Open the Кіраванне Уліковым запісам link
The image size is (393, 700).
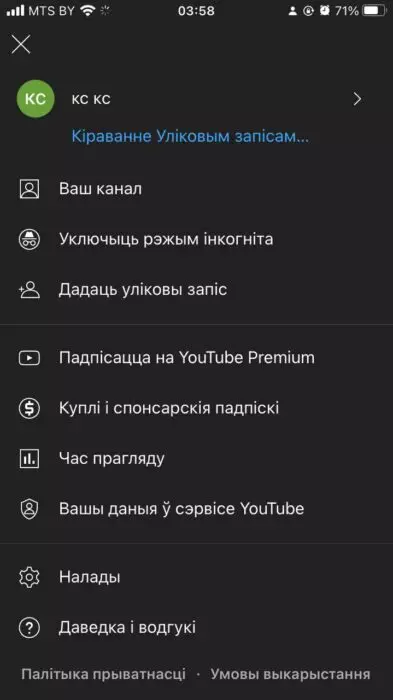(x=190, y=136)
